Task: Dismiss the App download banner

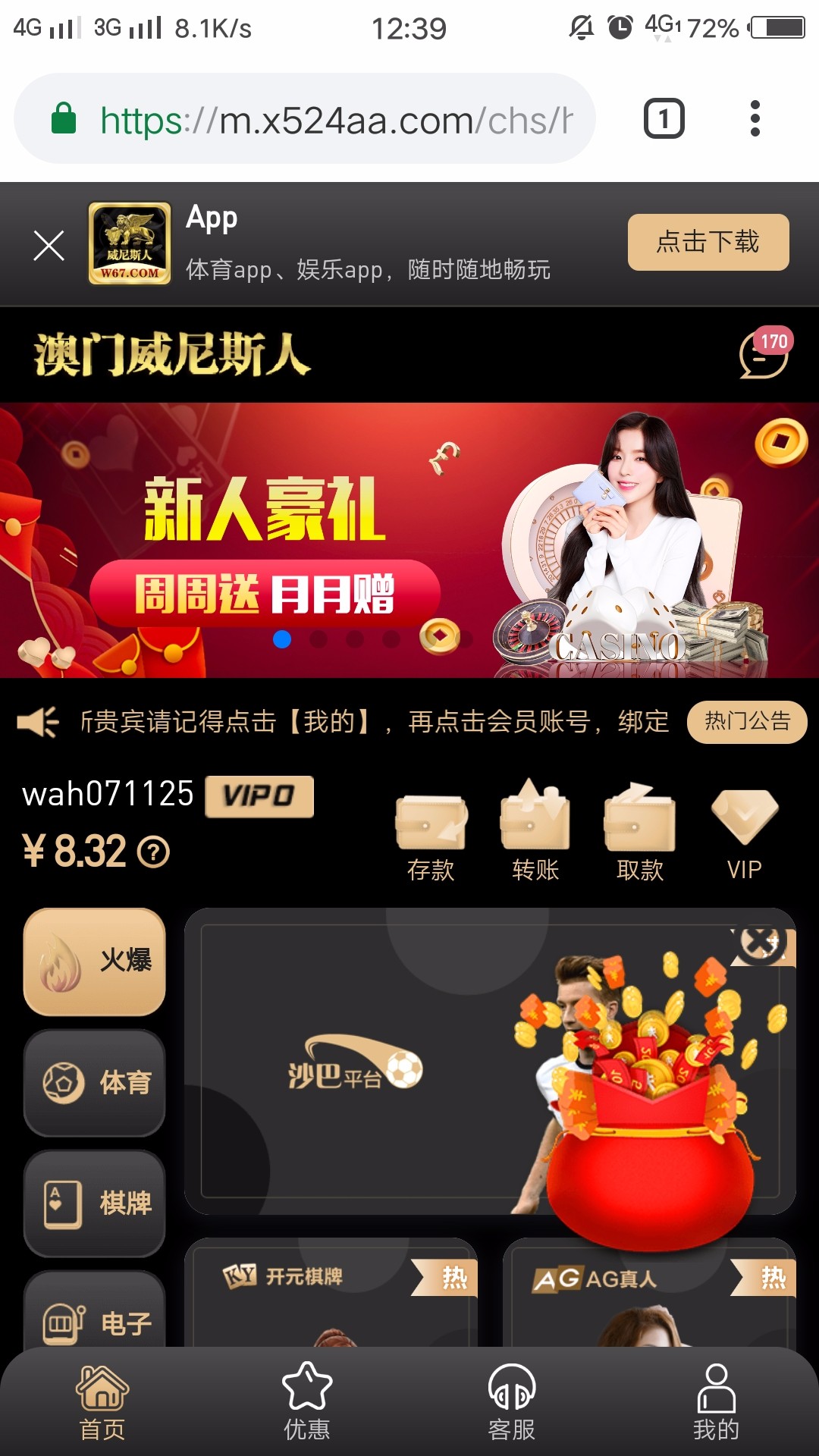Action: (49, 246)
